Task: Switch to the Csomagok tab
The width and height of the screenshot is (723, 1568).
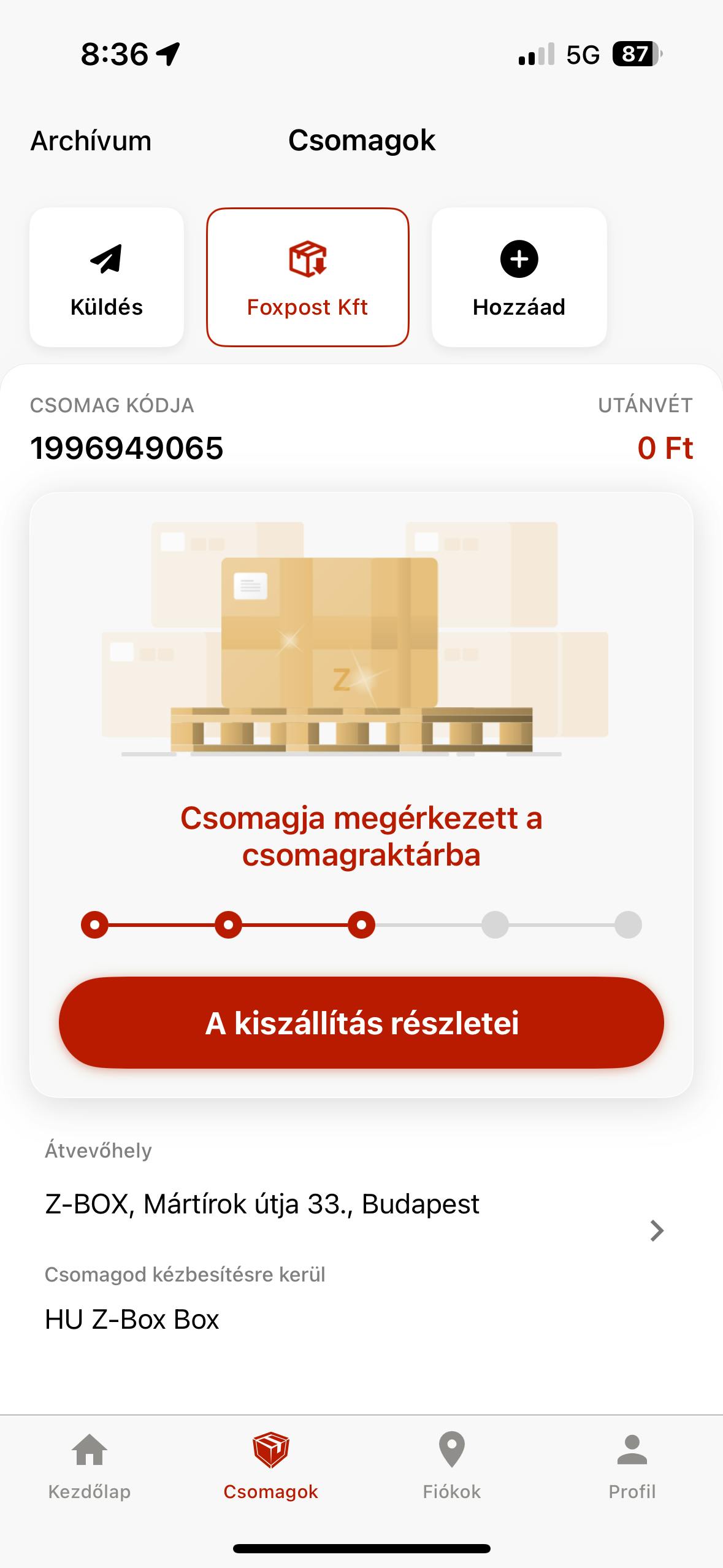Action: [x=270, y=1466]
